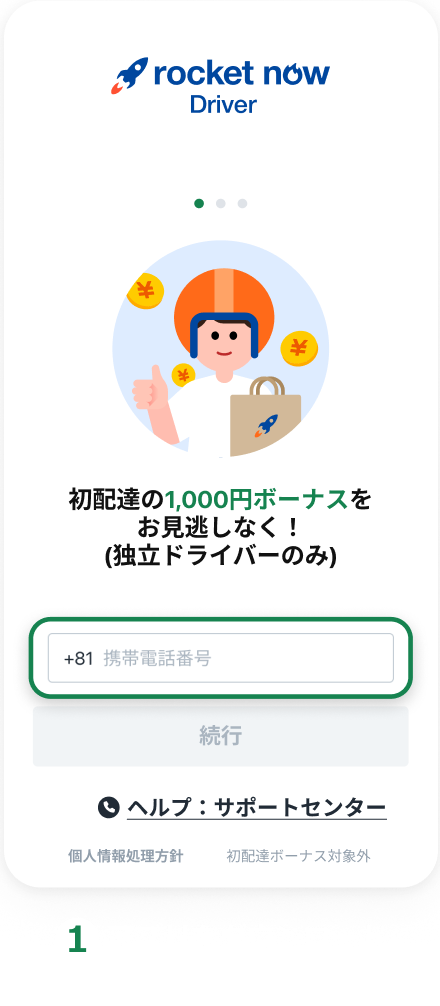440x1006 pixels.
Task: Select the second page indicator dot
Action: [221, 203]
